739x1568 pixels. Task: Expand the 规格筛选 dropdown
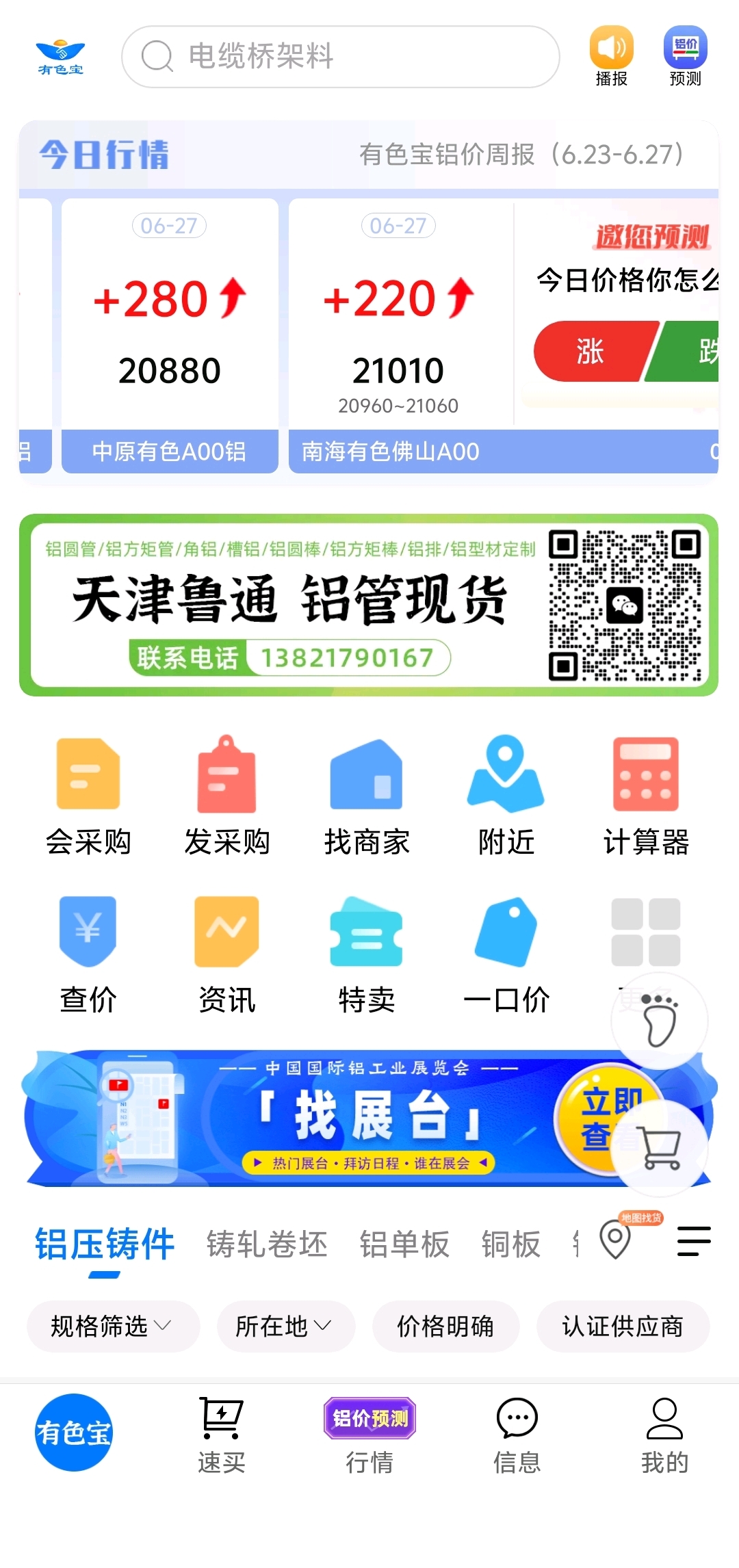[x=113, y=1327]
